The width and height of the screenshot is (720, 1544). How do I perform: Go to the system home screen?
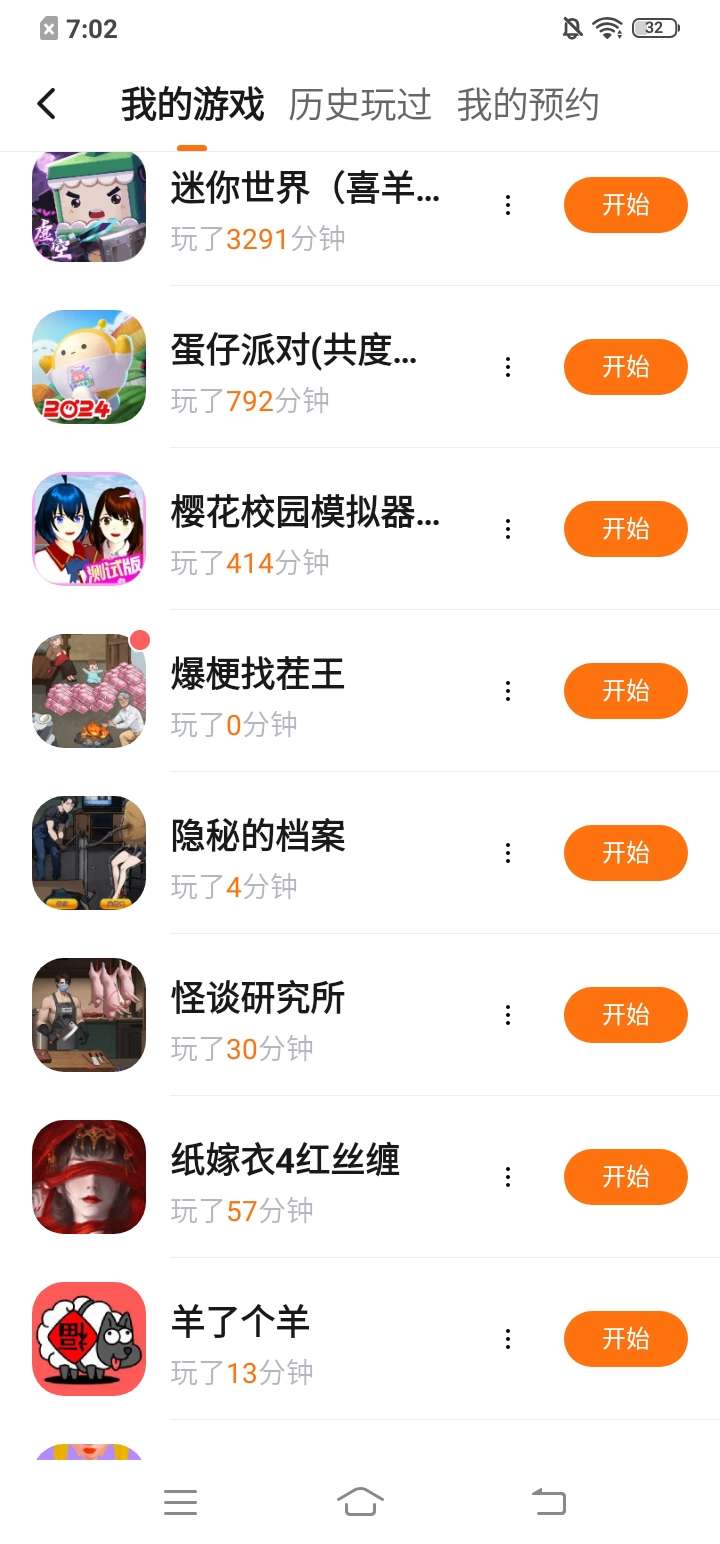(x=360, y=1502)
